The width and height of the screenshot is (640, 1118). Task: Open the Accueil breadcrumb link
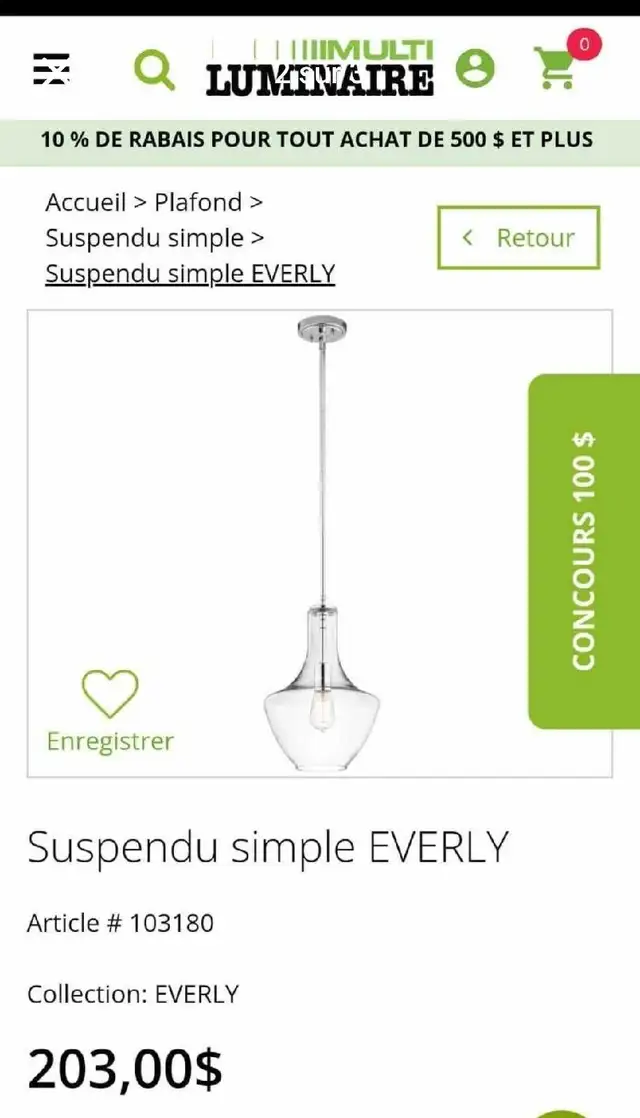click(x=86, y=202)
